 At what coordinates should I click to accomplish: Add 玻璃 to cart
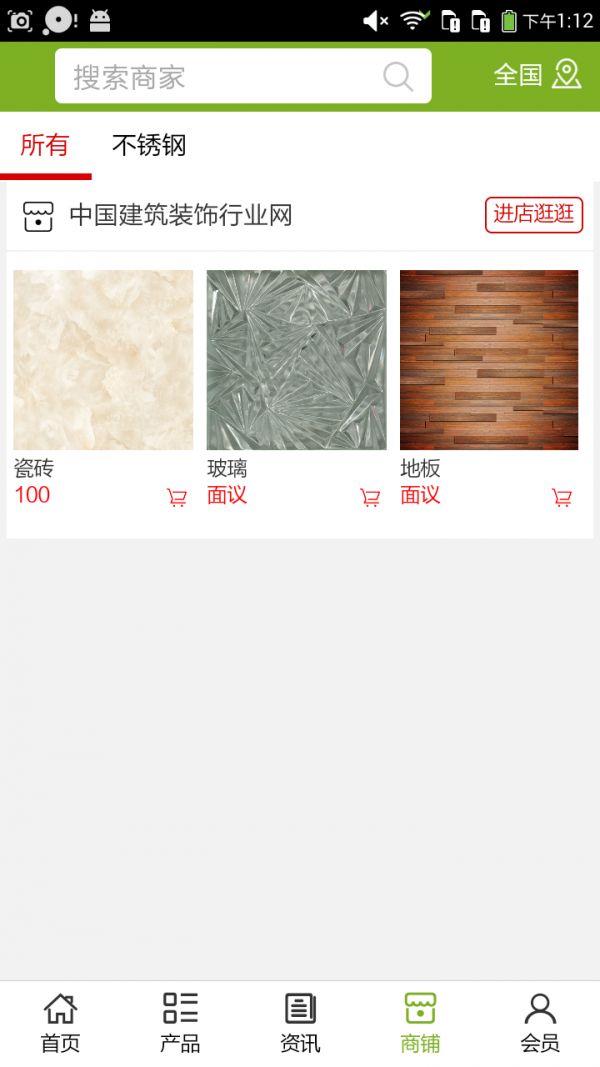tap(370, 497)
